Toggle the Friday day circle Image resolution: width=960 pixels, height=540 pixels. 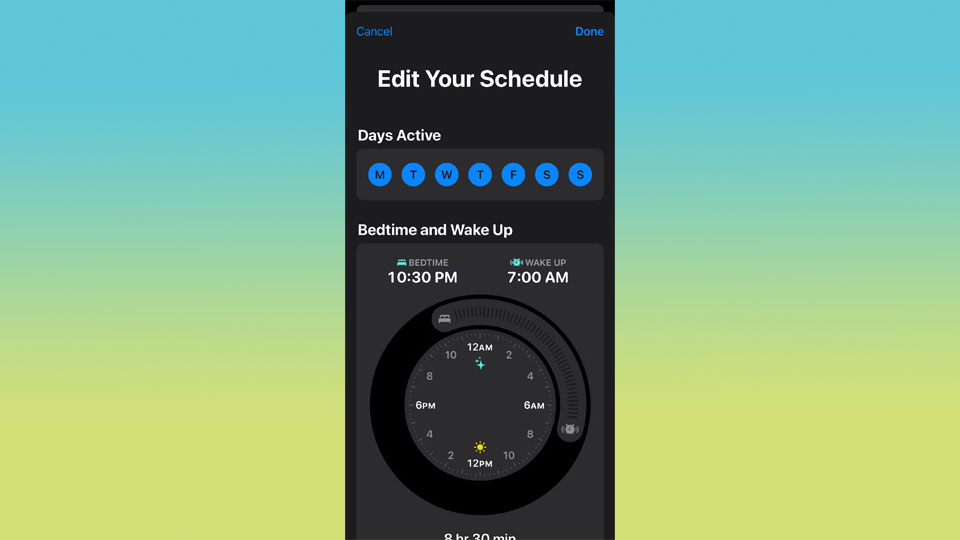click(513, 175)
